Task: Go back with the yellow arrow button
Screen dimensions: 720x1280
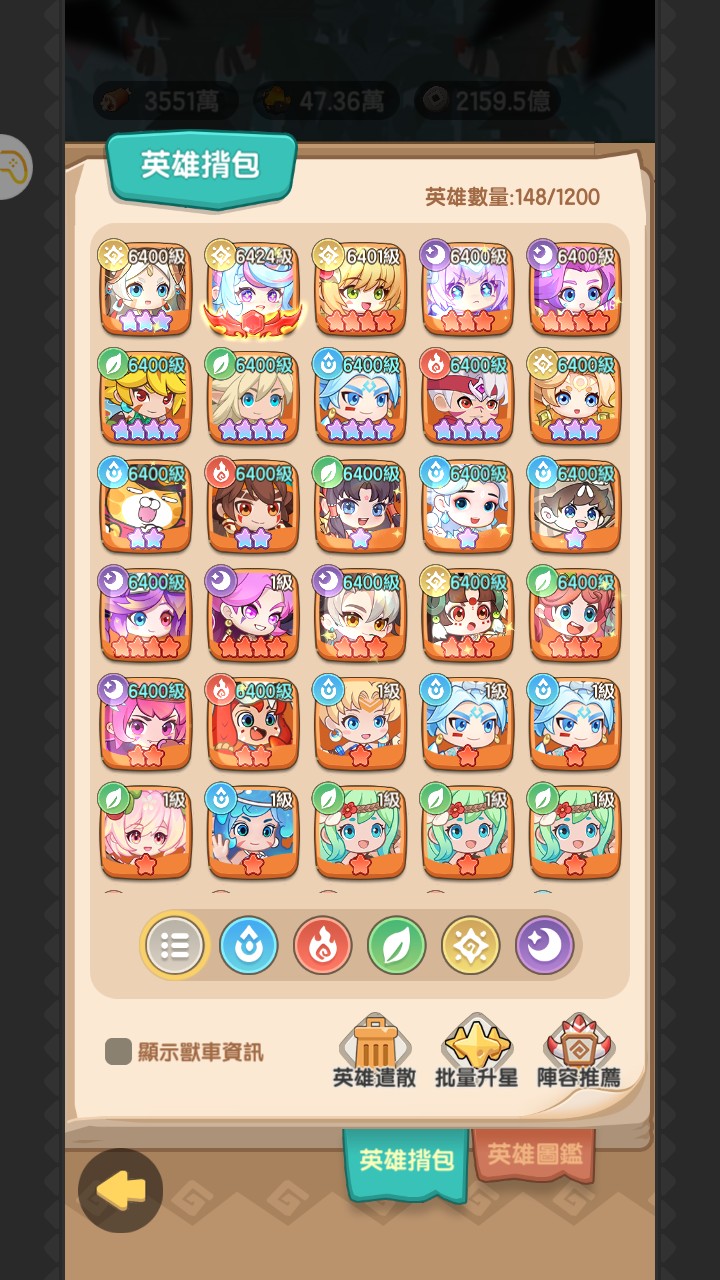Action: (120, 1190)
